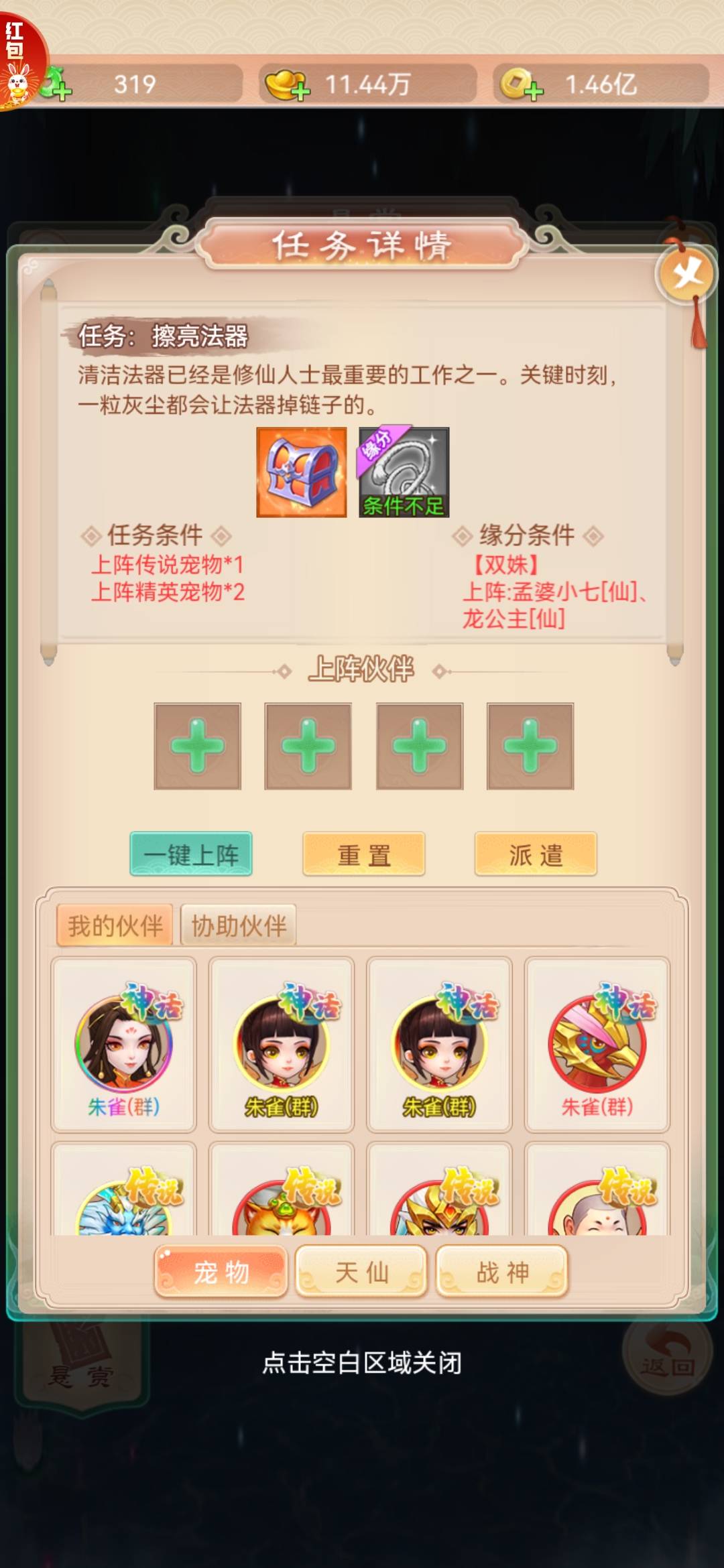Select the blue dragon 传说 pet
The width and height of the screenshot is (724, 1568).
pos(124,1199)
